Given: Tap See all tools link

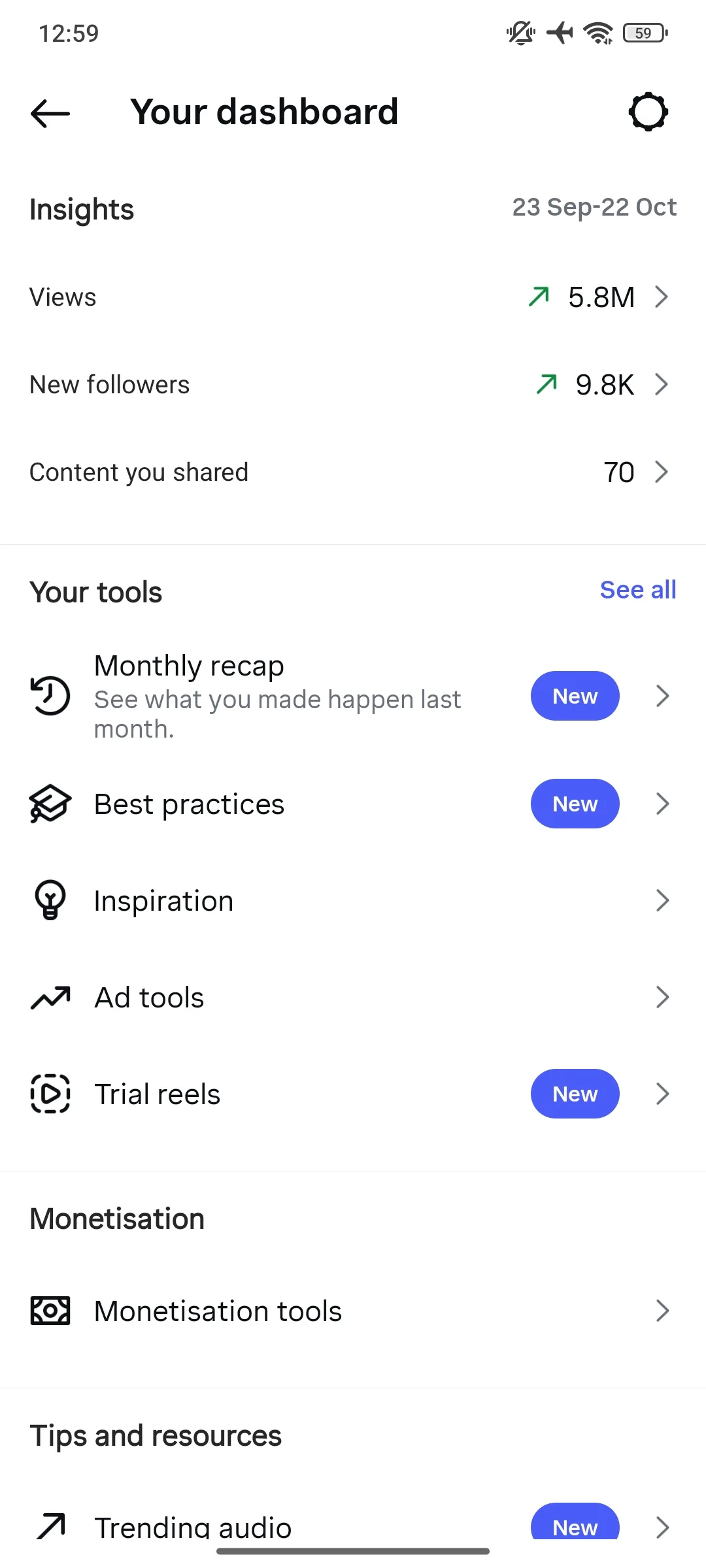Looking at the screenshot, I should coord(638,590).
